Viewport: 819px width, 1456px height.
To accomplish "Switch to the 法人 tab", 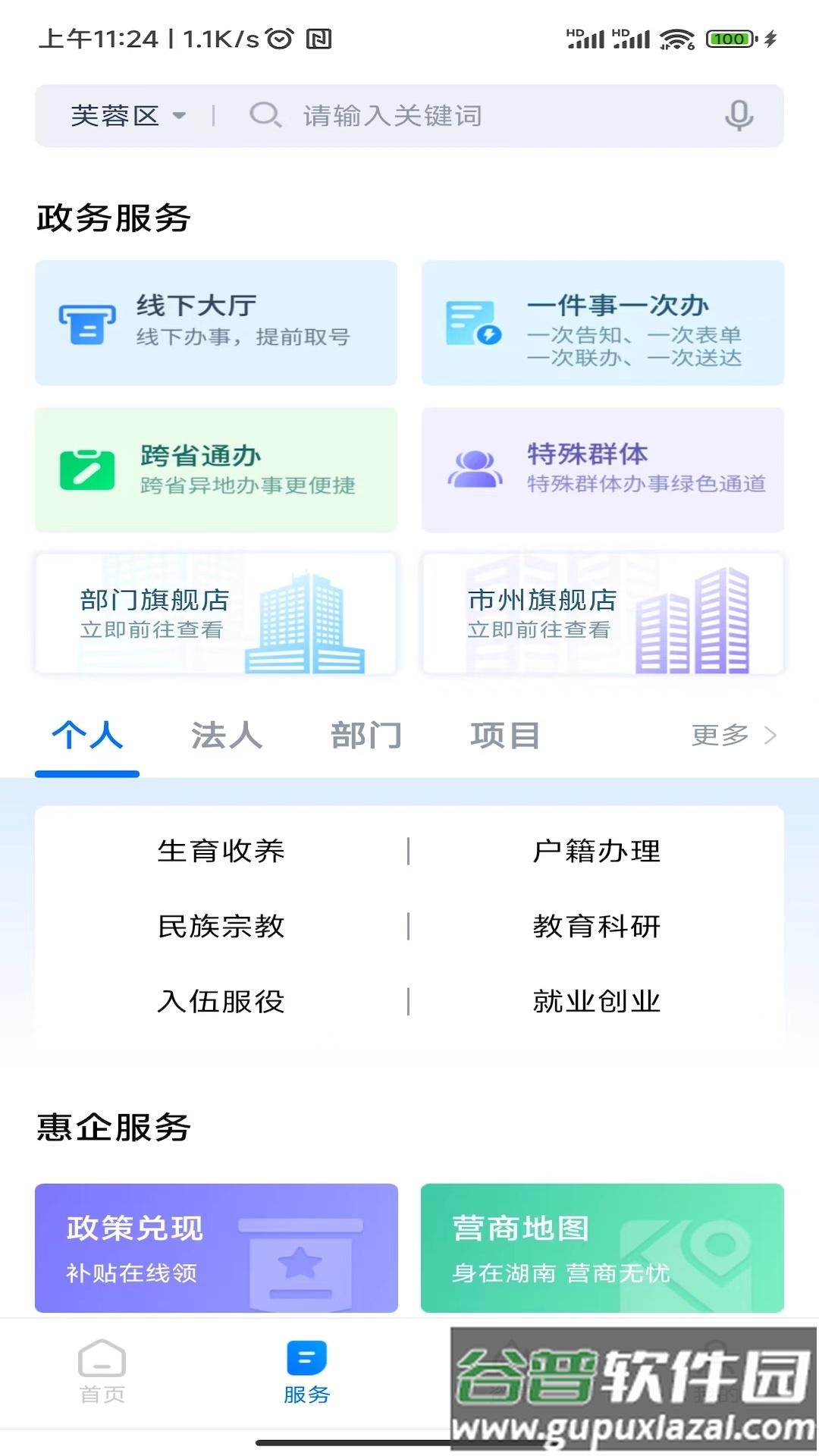I will (226, 736).
